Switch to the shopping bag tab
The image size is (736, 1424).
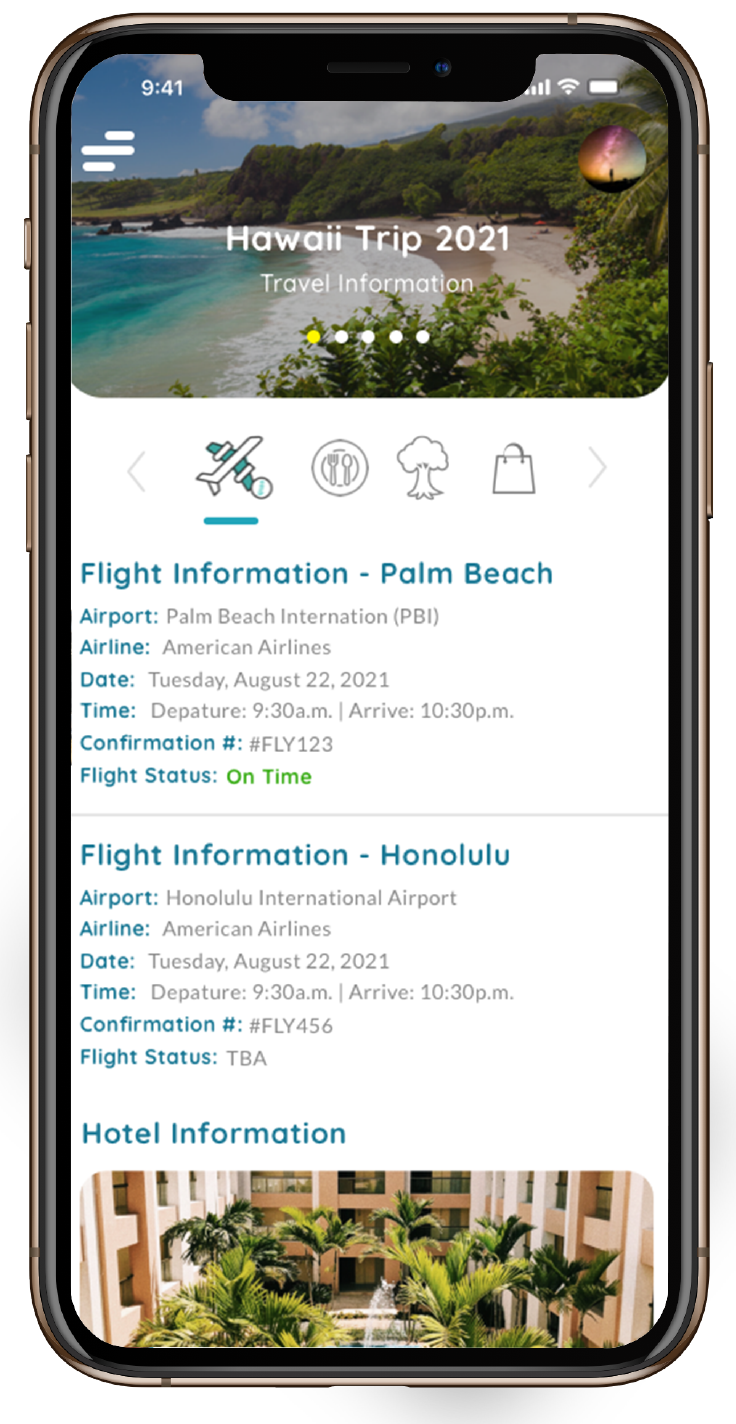(x=513, y=468)
